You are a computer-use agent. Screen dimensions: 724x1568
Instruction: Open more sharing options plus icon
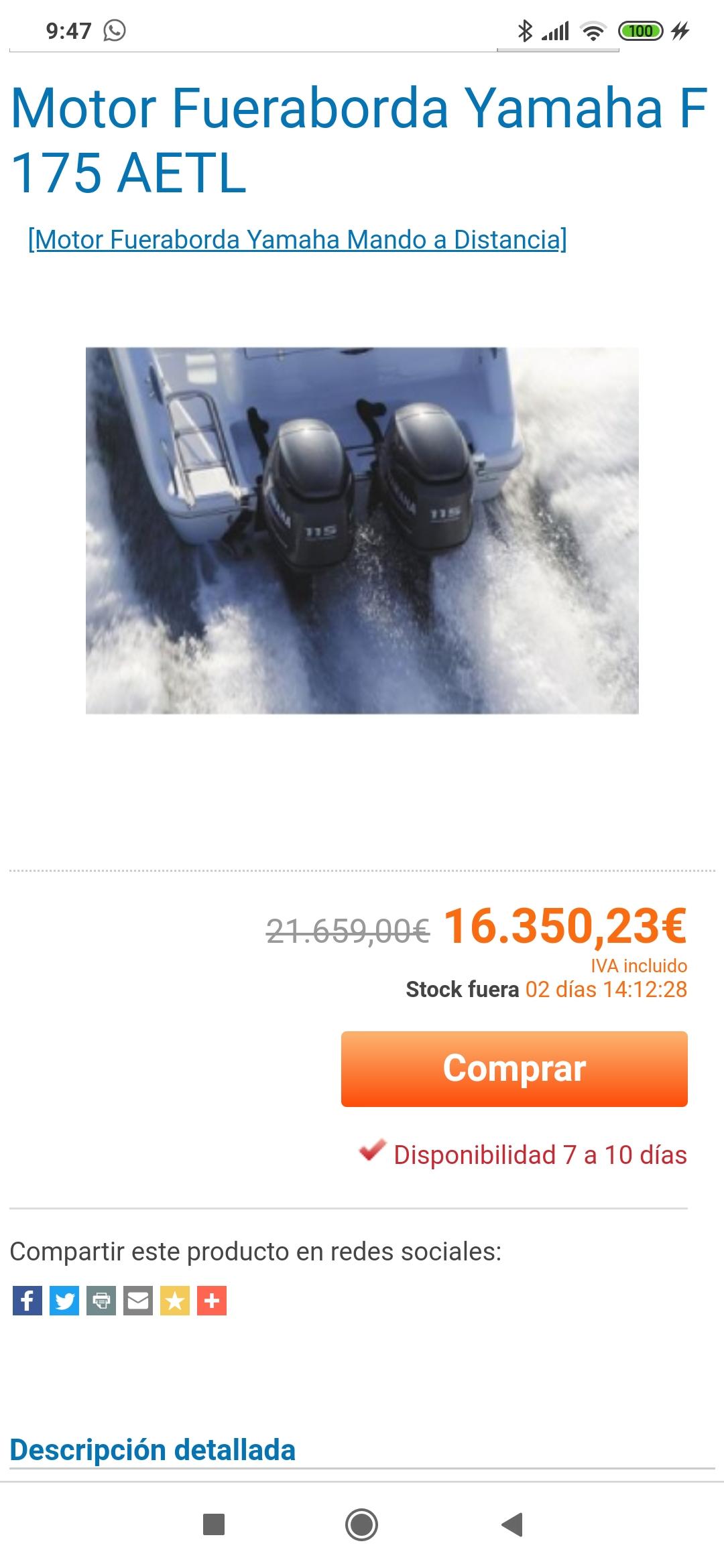point(212,1301)
